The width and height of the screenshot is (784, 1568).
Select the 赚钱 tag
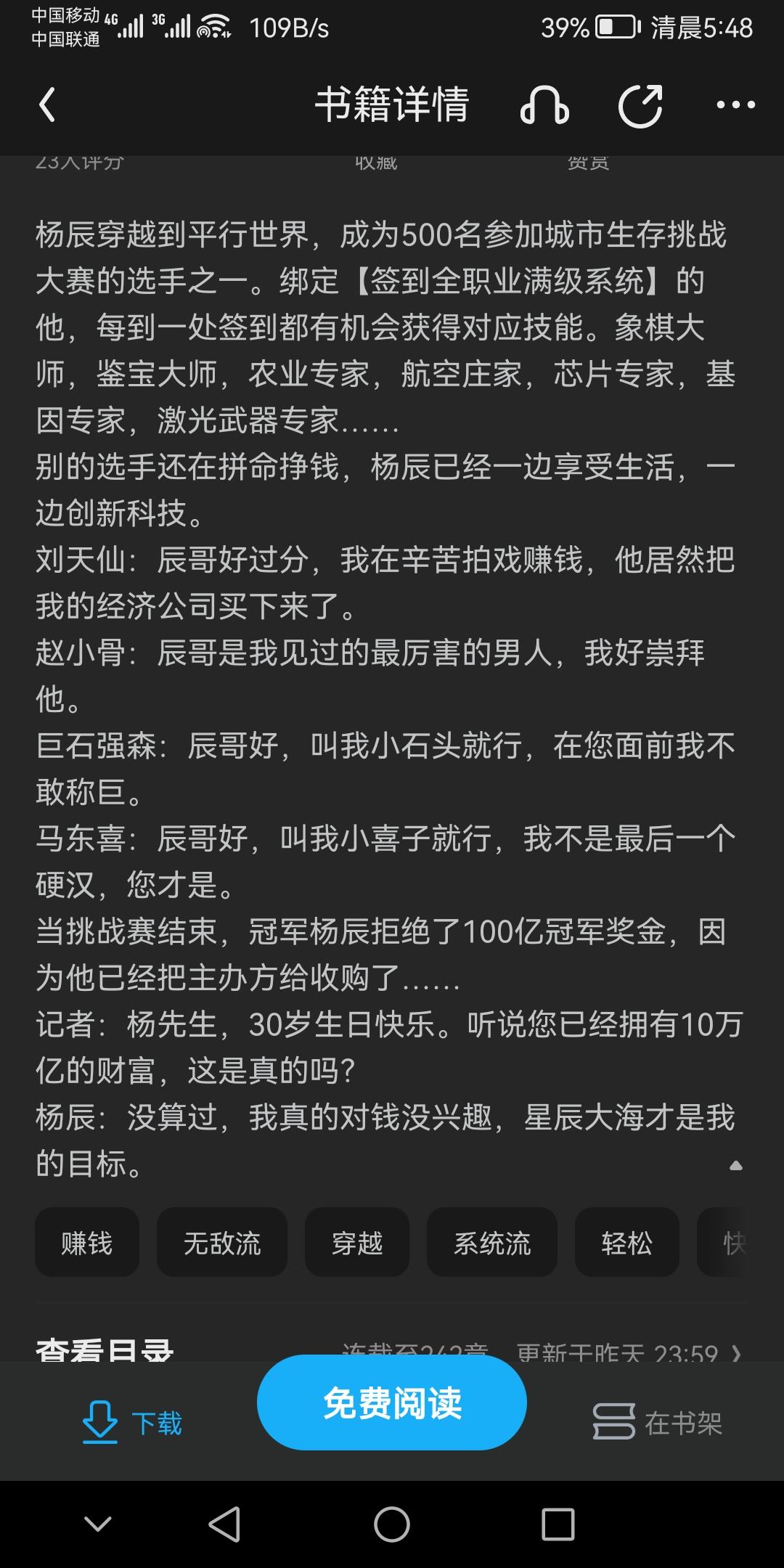[87, 1243]
